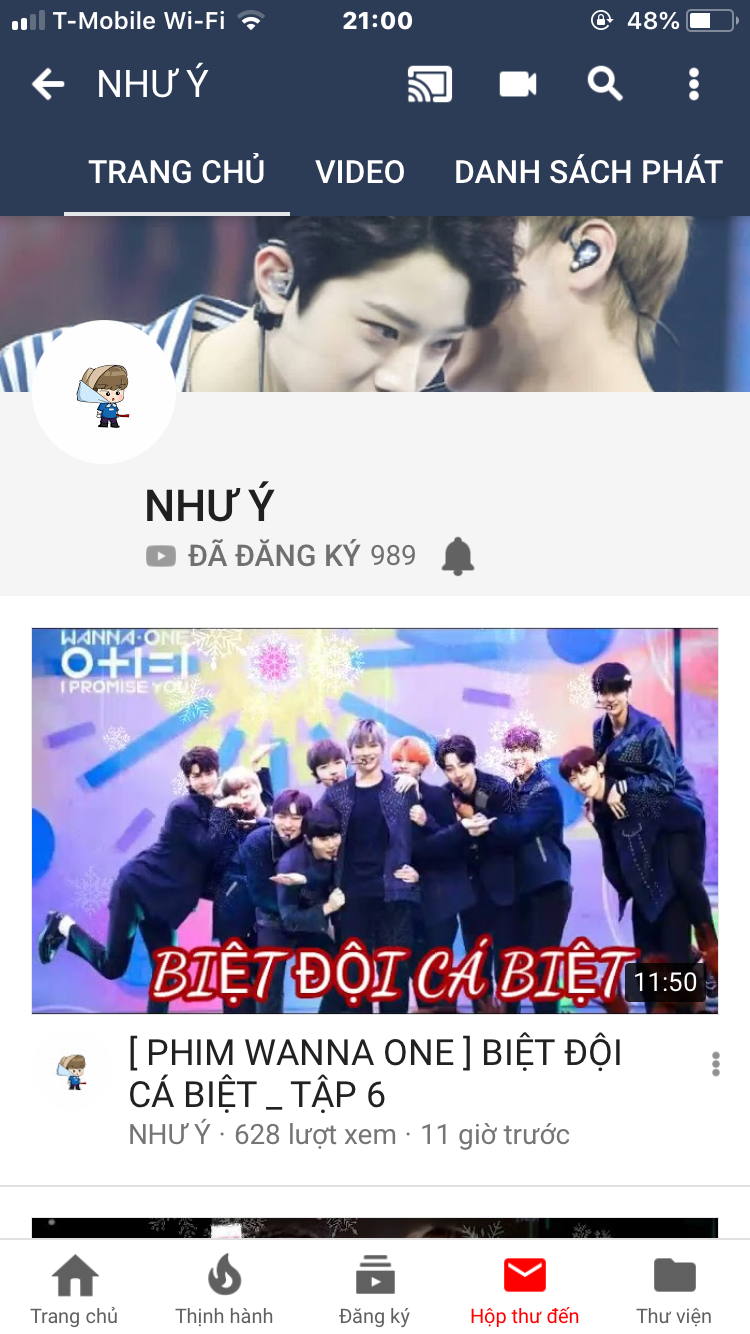Switch to the VIDEO tab
Viewport: 750px width, 1334px height.
tap(360, 172)
